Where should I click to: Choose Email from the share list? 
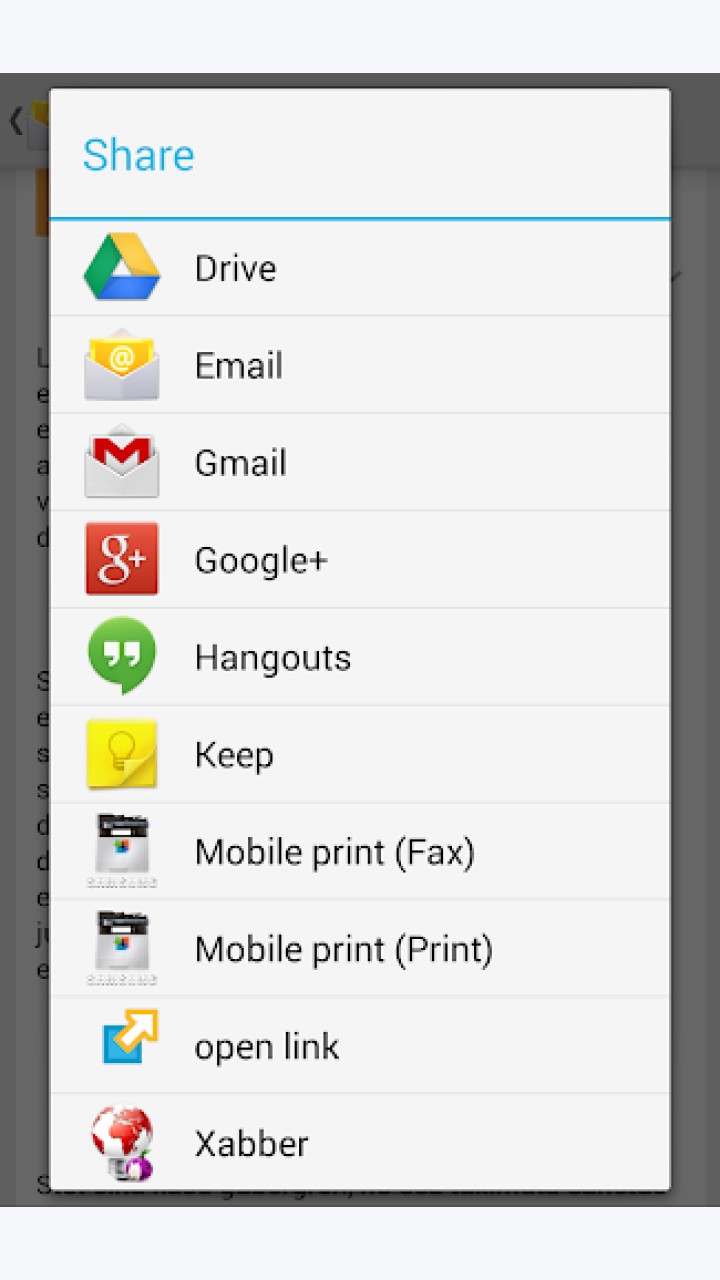[360, 365]
